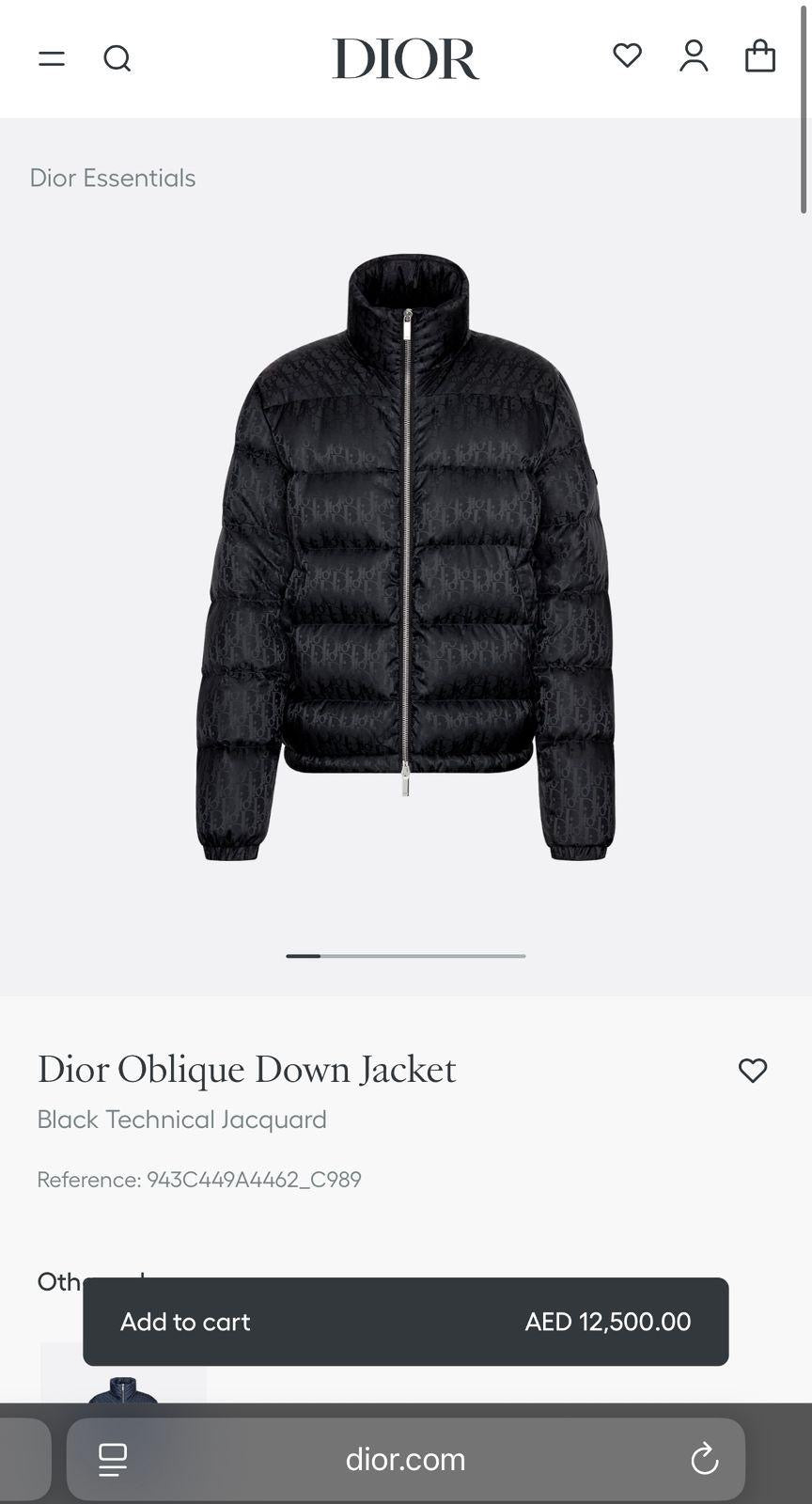Viewport: 812px width, 1504px height.
Task: Open the shopping bag
Action: click(x=760, y=56)
